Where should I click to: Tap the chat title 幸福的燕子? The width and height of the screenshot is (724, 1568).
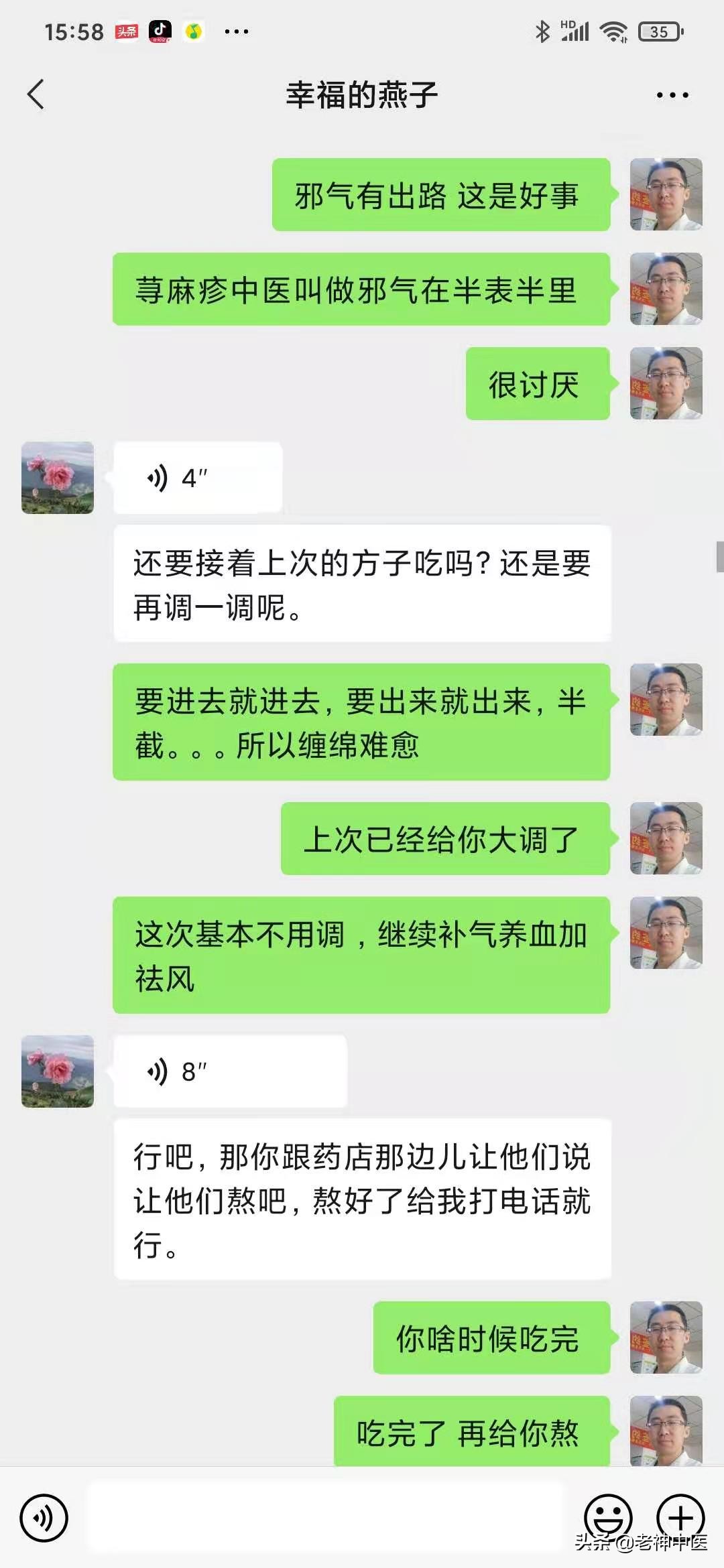[x=362, y=94]
